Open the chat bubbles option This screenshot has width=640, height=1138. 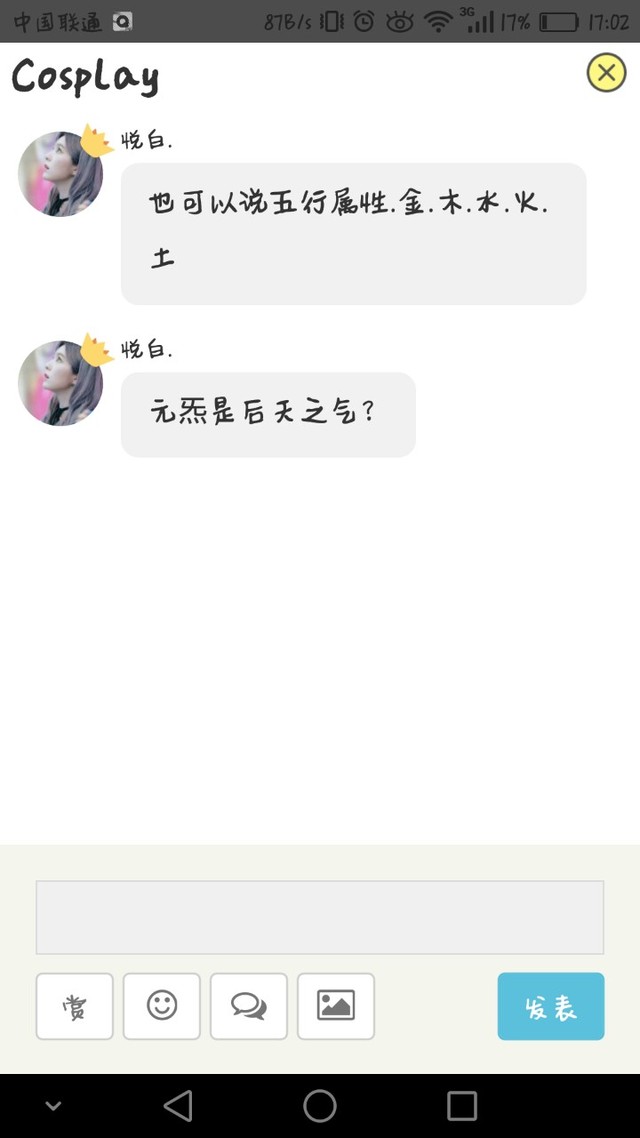[x=249, y=1006]
